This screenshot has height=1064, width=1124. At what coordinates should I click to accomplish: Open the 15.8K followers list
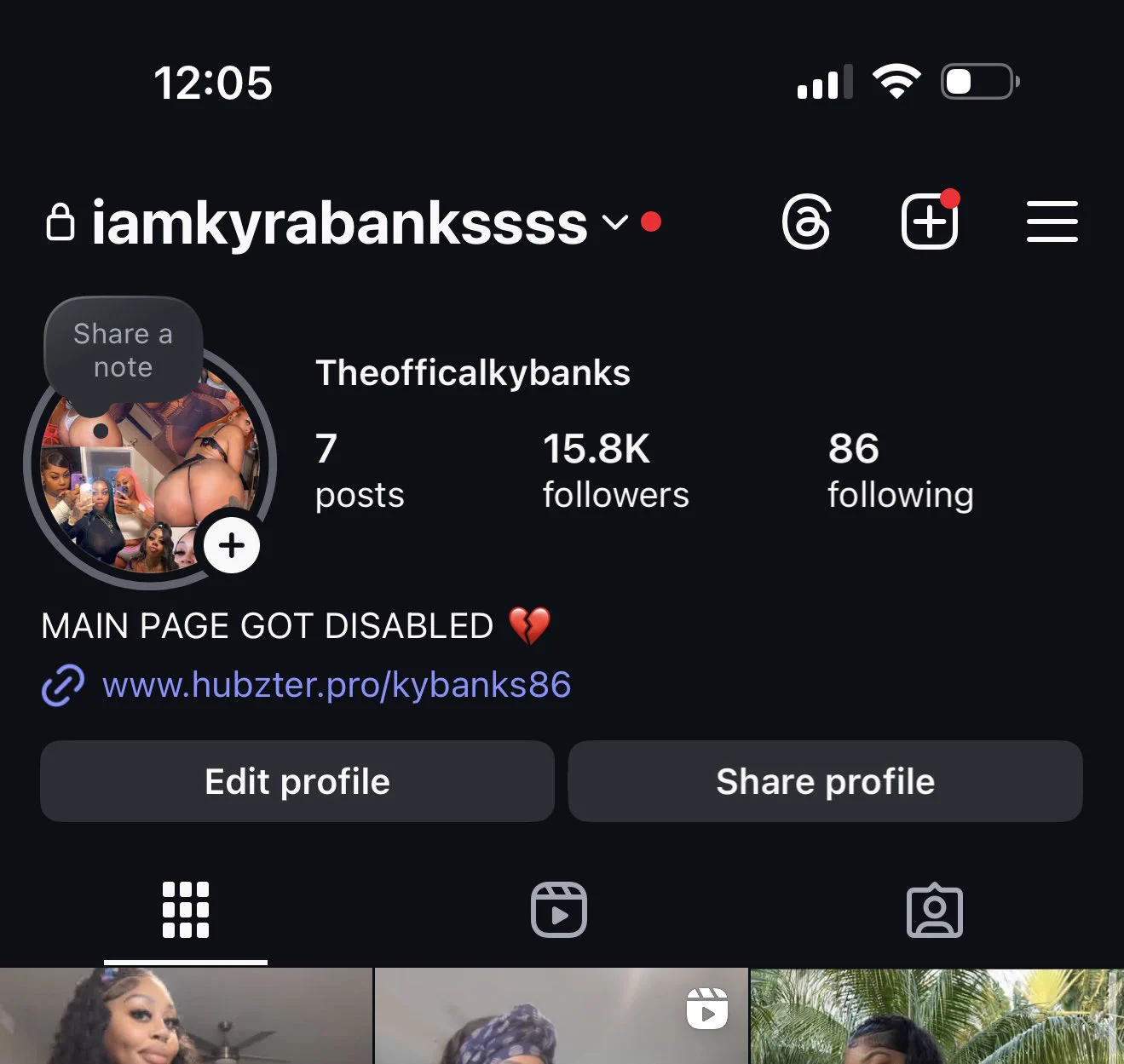[x=615, y=471]
